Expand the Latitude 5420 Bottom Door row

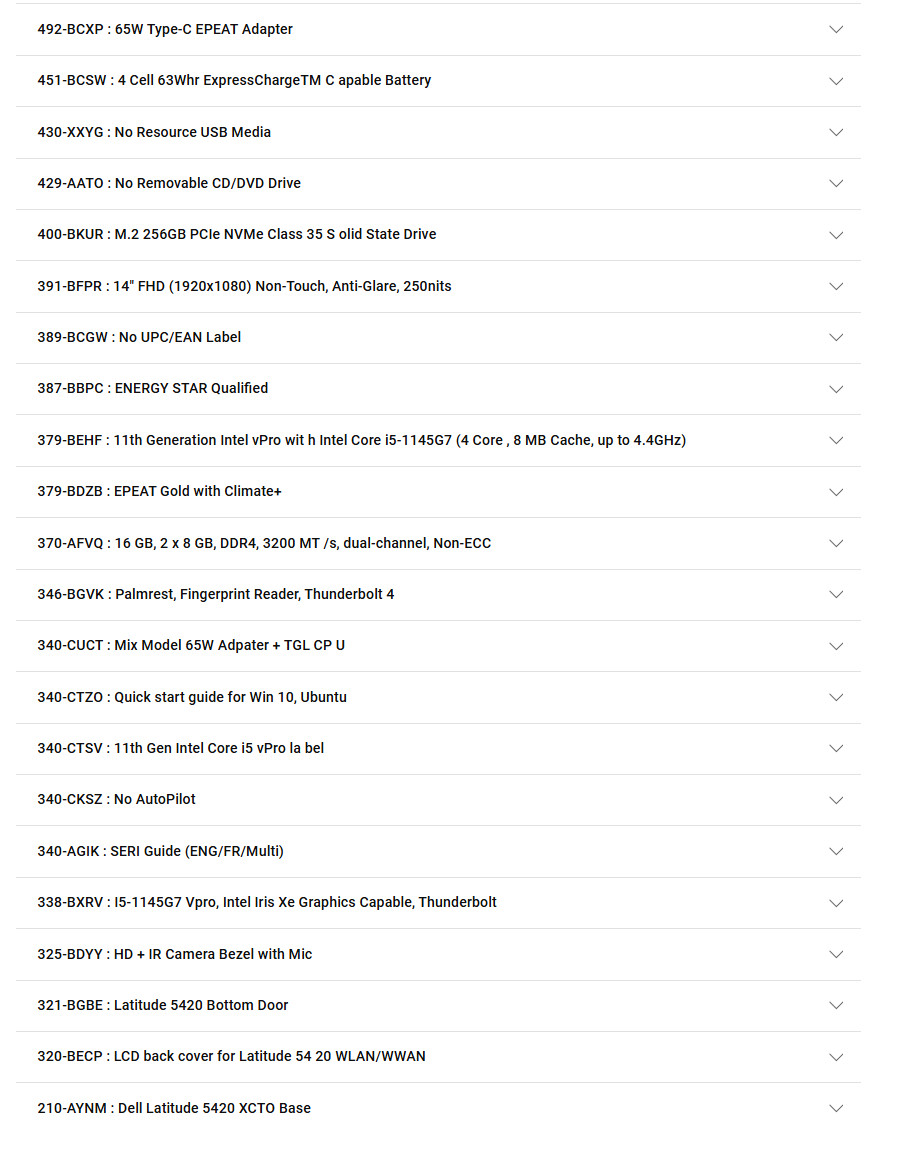tap(836, 1005)
